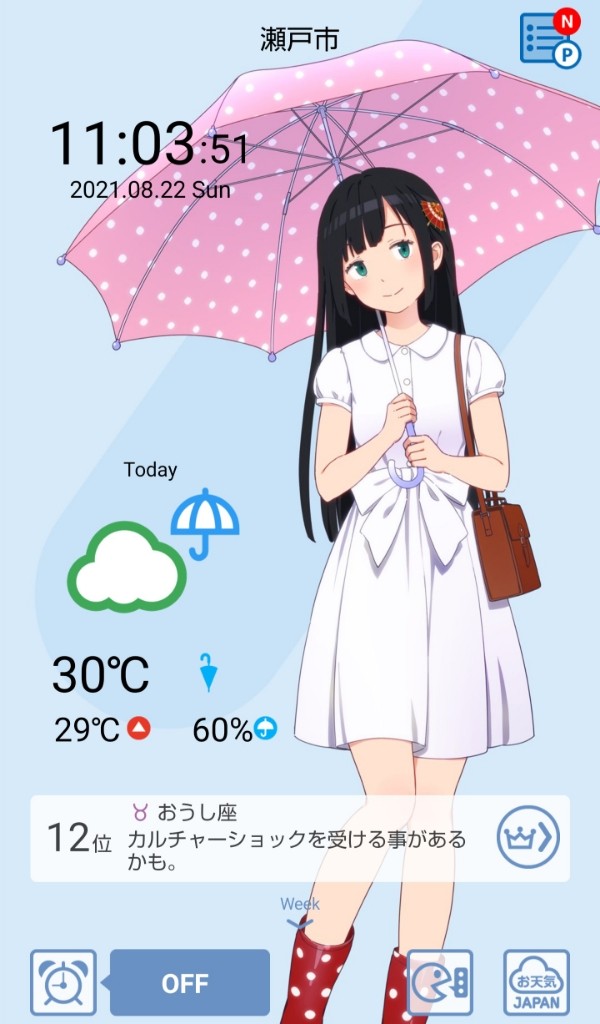Change the location 瀬戸市
The height and width of the screenshot is (1024, 600).
299,40
